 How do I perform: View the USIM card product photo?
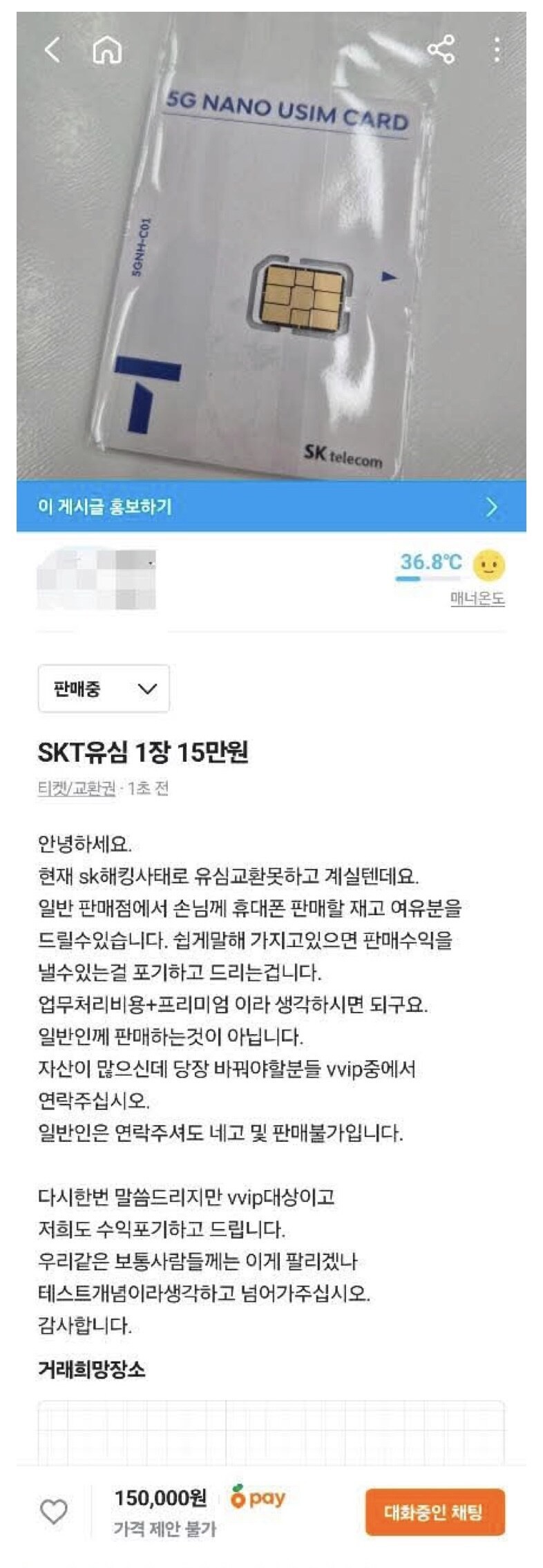pos(271,276)
